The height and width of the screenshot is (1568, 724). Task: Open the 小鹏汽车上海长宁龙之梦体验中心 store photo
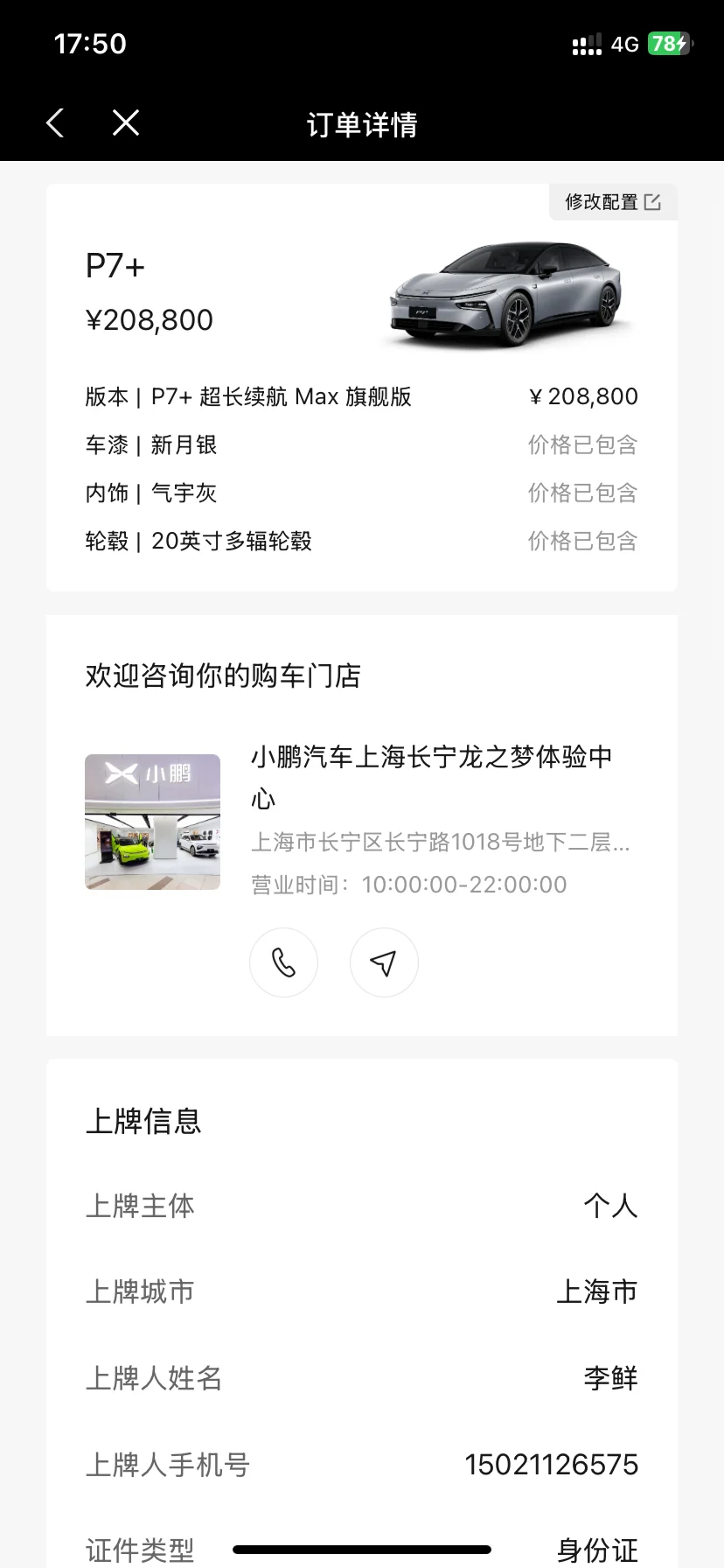click(152, 822)
